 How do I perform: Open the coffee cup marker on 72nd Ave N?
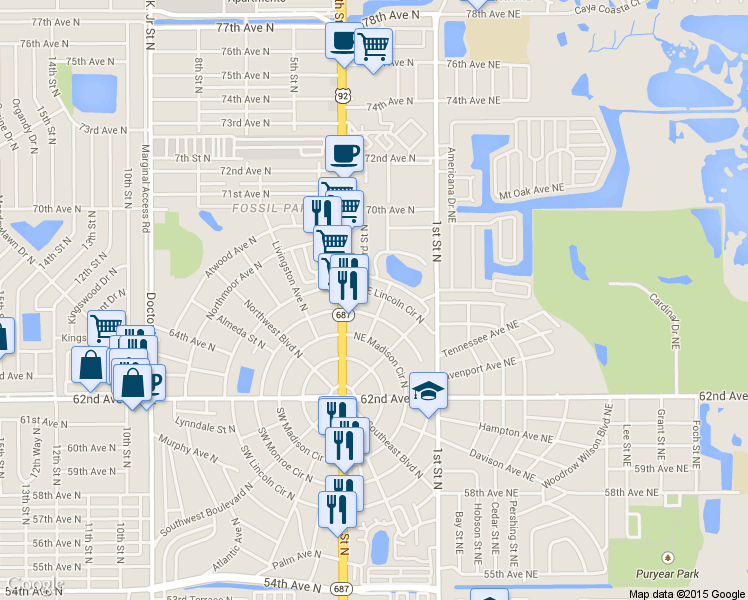(x=344, y=154)
